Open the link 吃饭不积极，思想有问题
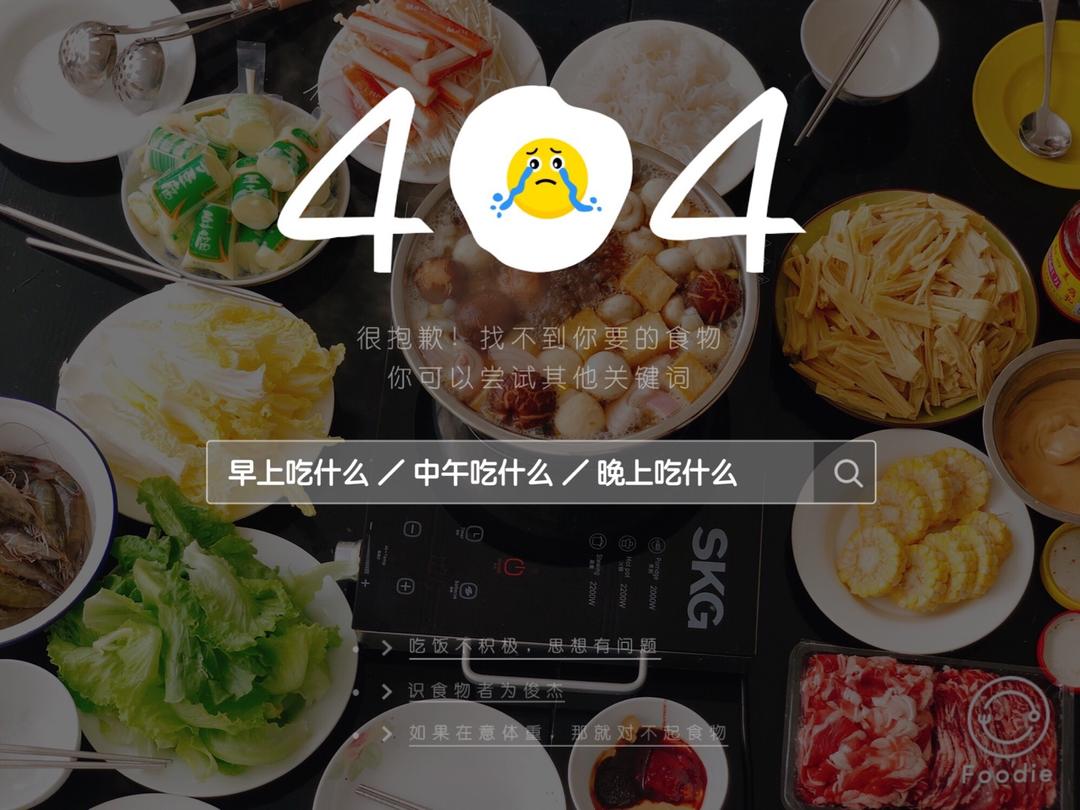1080x810 pixels. [x=533, y=646]
